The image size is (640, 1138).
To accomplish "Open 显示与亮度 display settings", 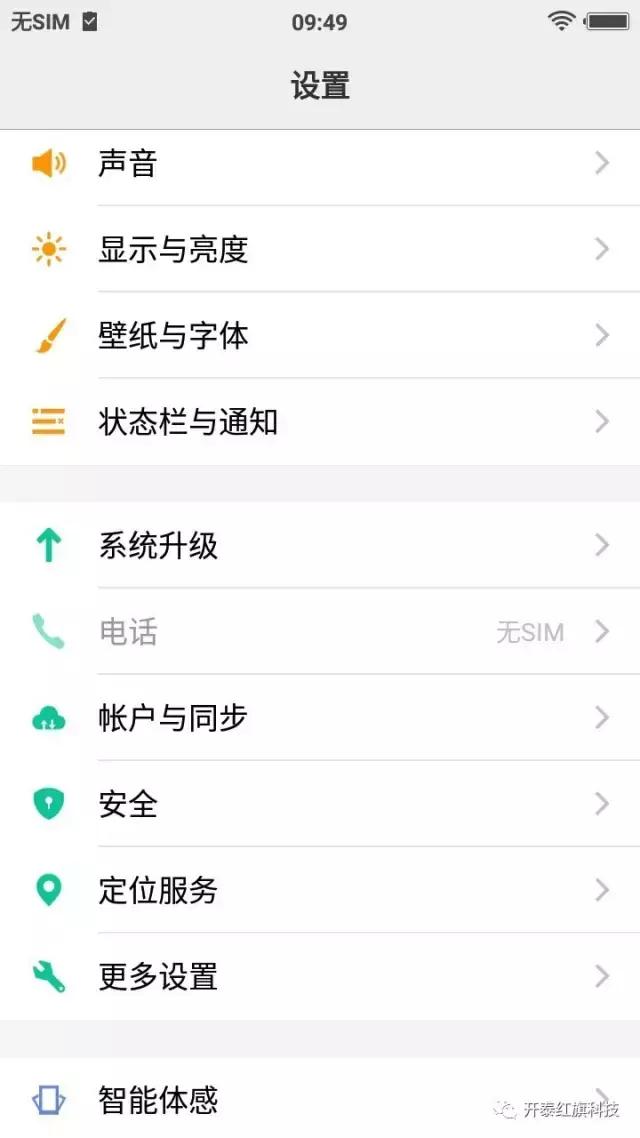I will [320, 249].
